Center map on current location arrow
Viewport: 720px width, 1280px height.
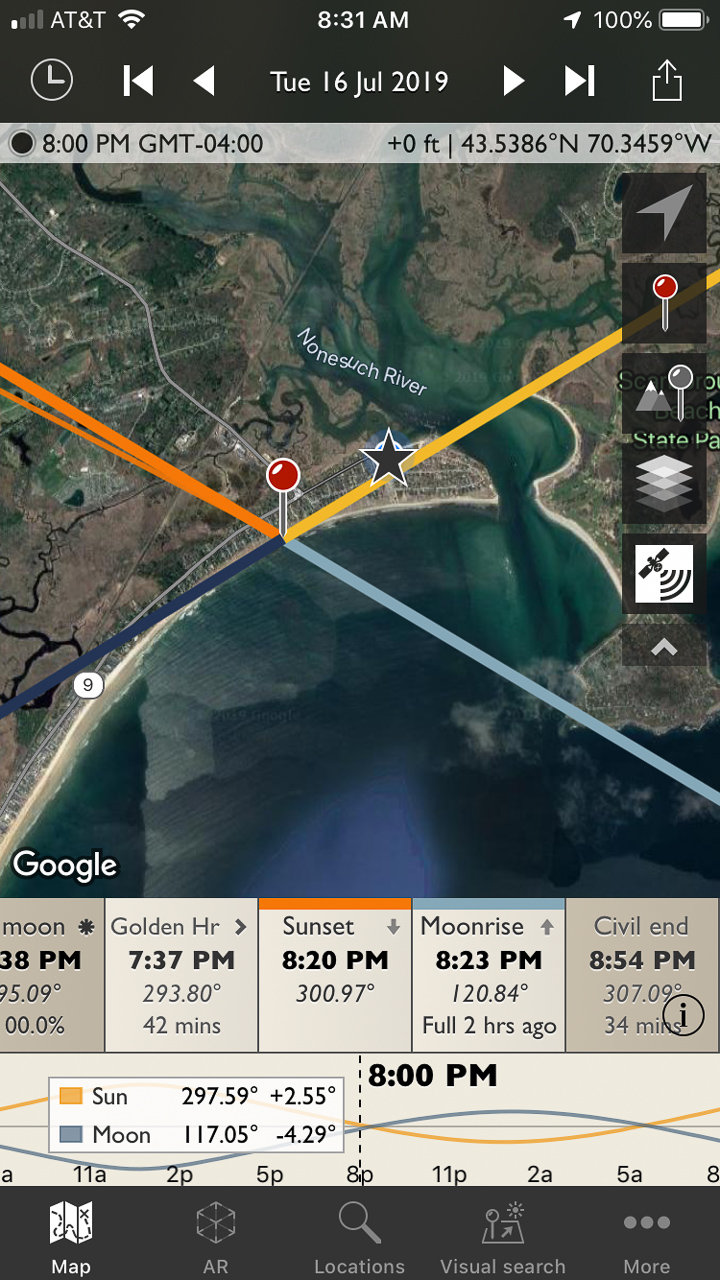[x=664, y=212]
